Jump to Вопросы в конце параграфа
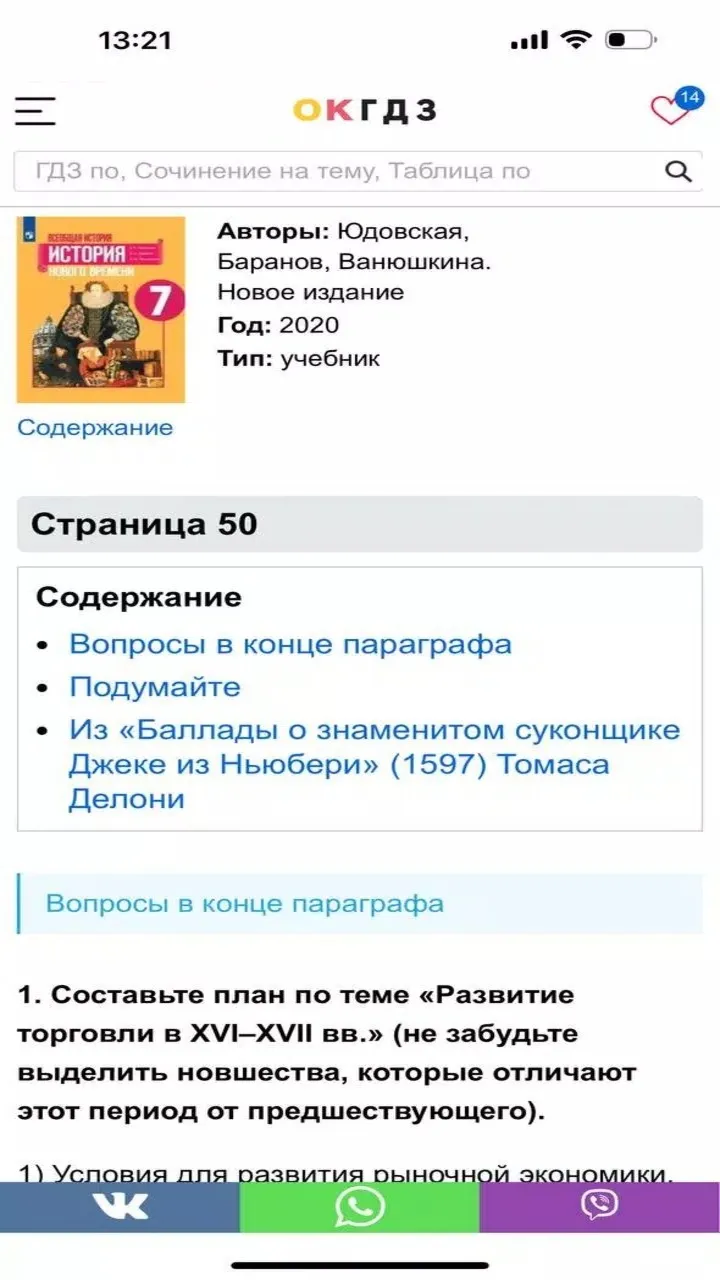The image size is (720, 1280). coord(290,644)
